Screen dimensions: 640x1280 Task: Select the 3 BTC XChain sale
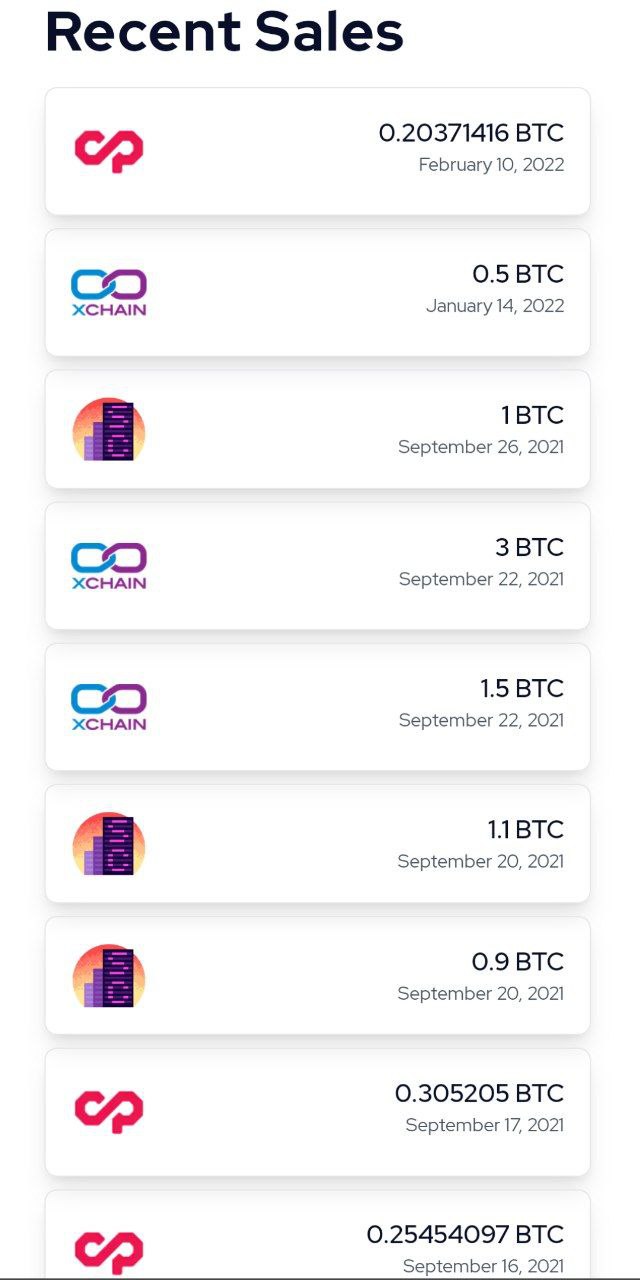click(x=317, y=565)
